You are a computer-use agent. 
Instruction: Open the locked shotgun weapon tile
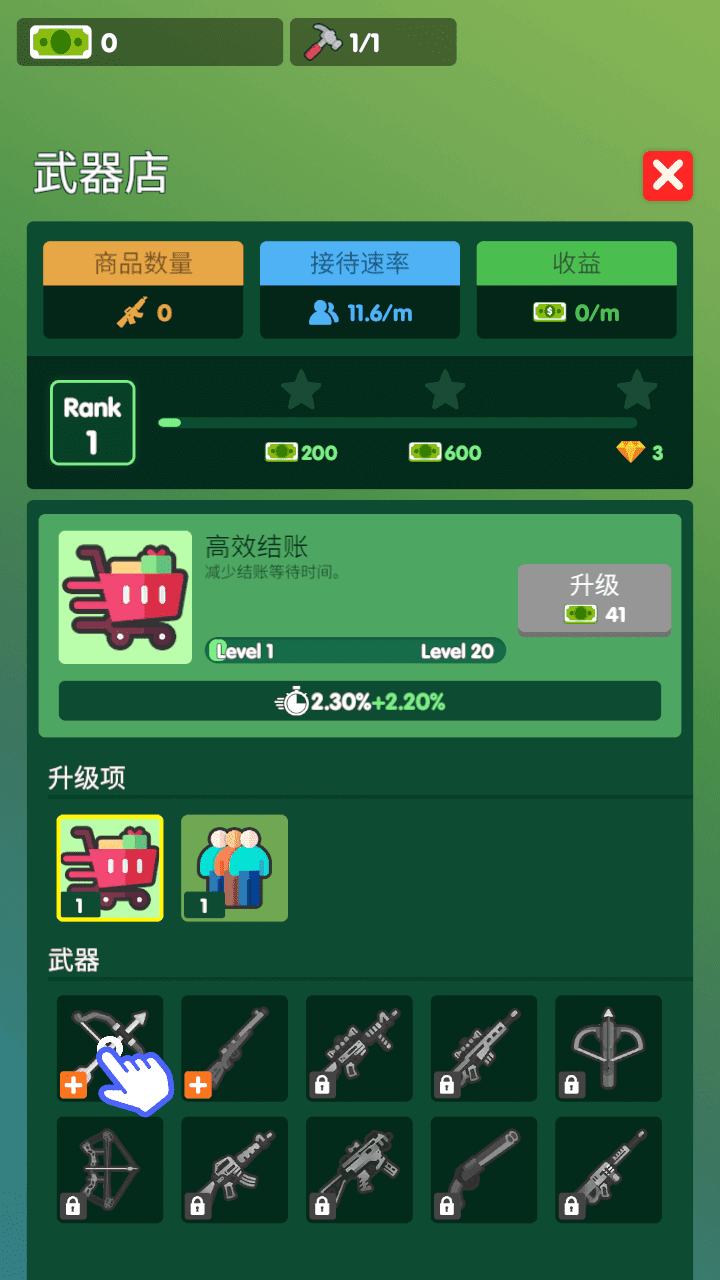coord(483,1170)
